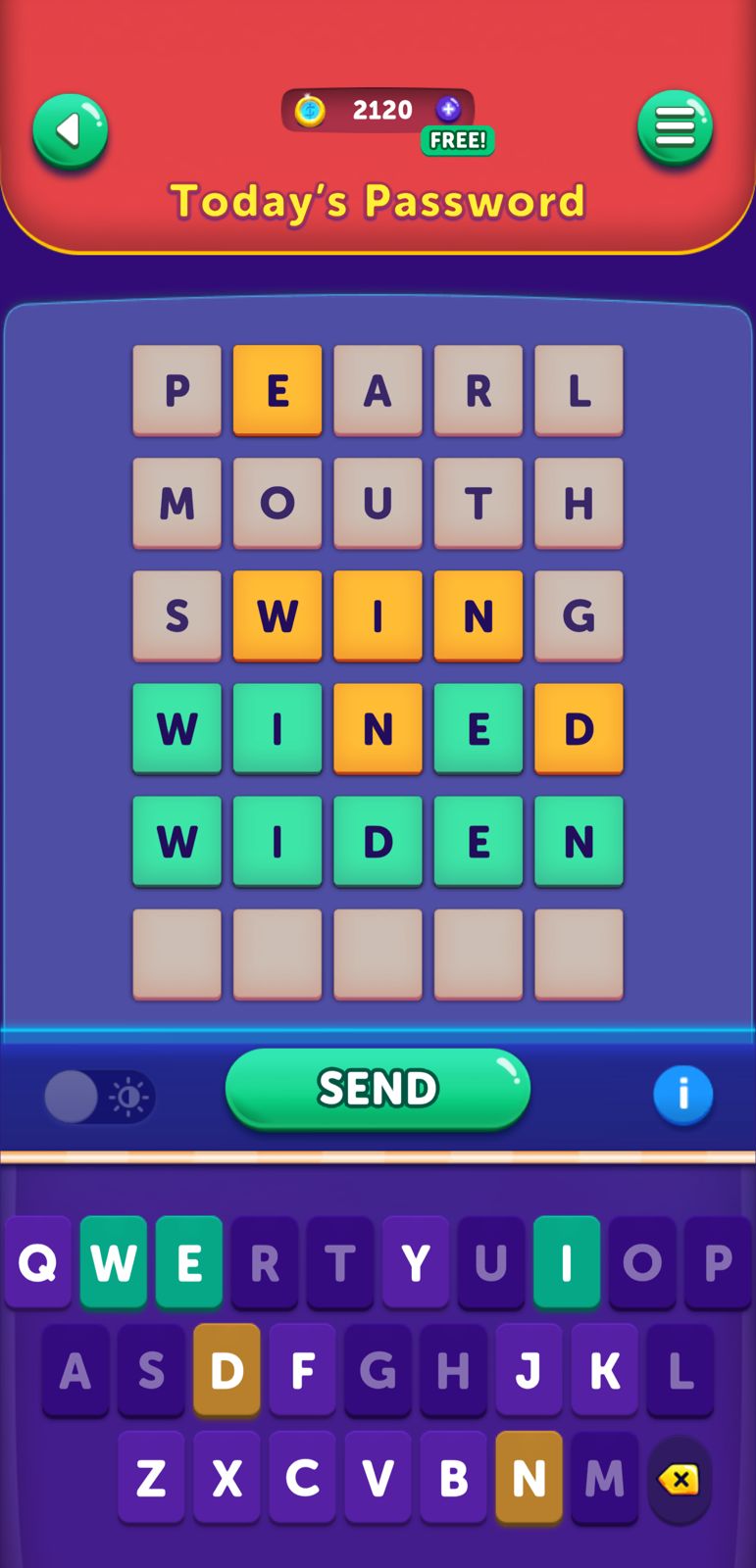Enter the letter E key
756x1568 pixels.
[189, 1262]
